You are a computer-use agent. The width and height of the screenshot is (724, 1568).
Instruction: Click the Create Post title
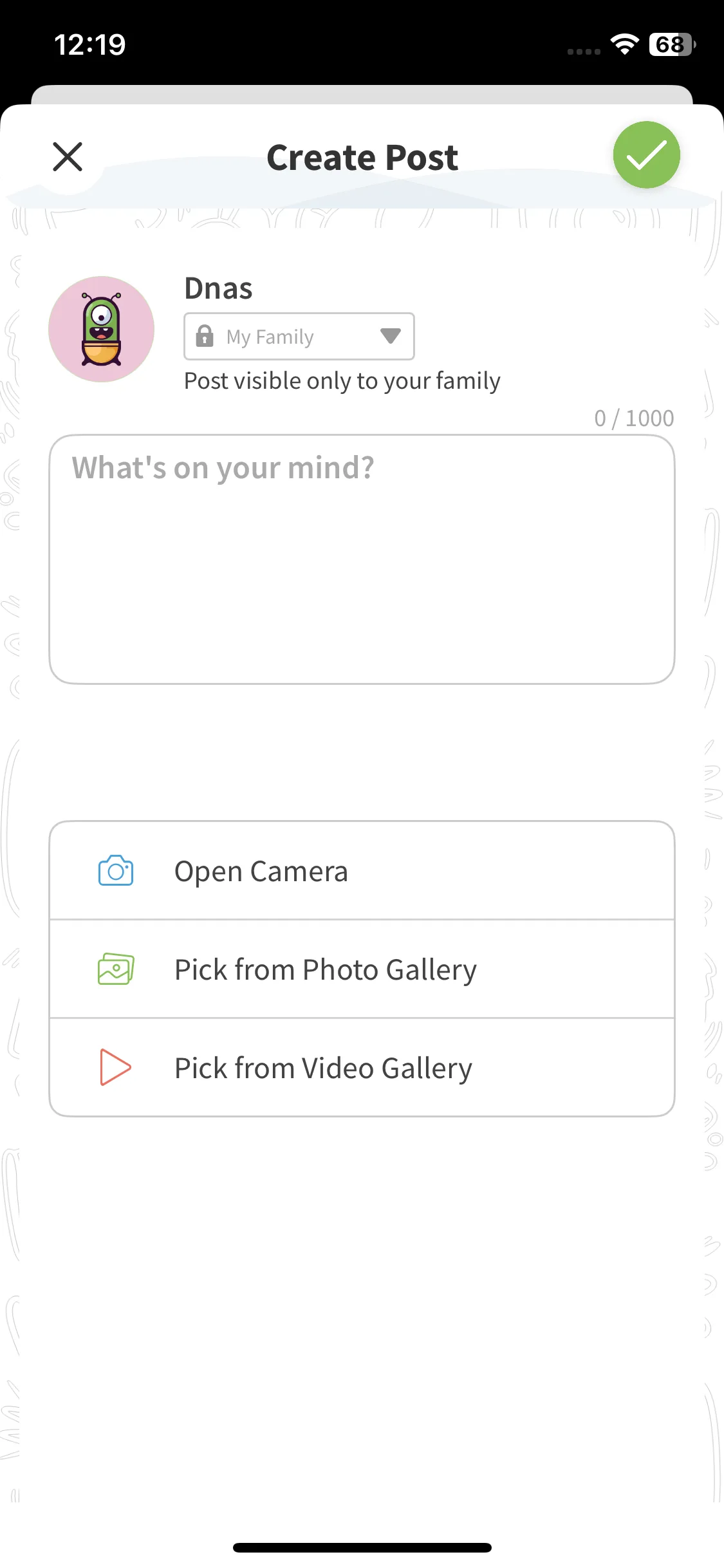pos(362,156)
